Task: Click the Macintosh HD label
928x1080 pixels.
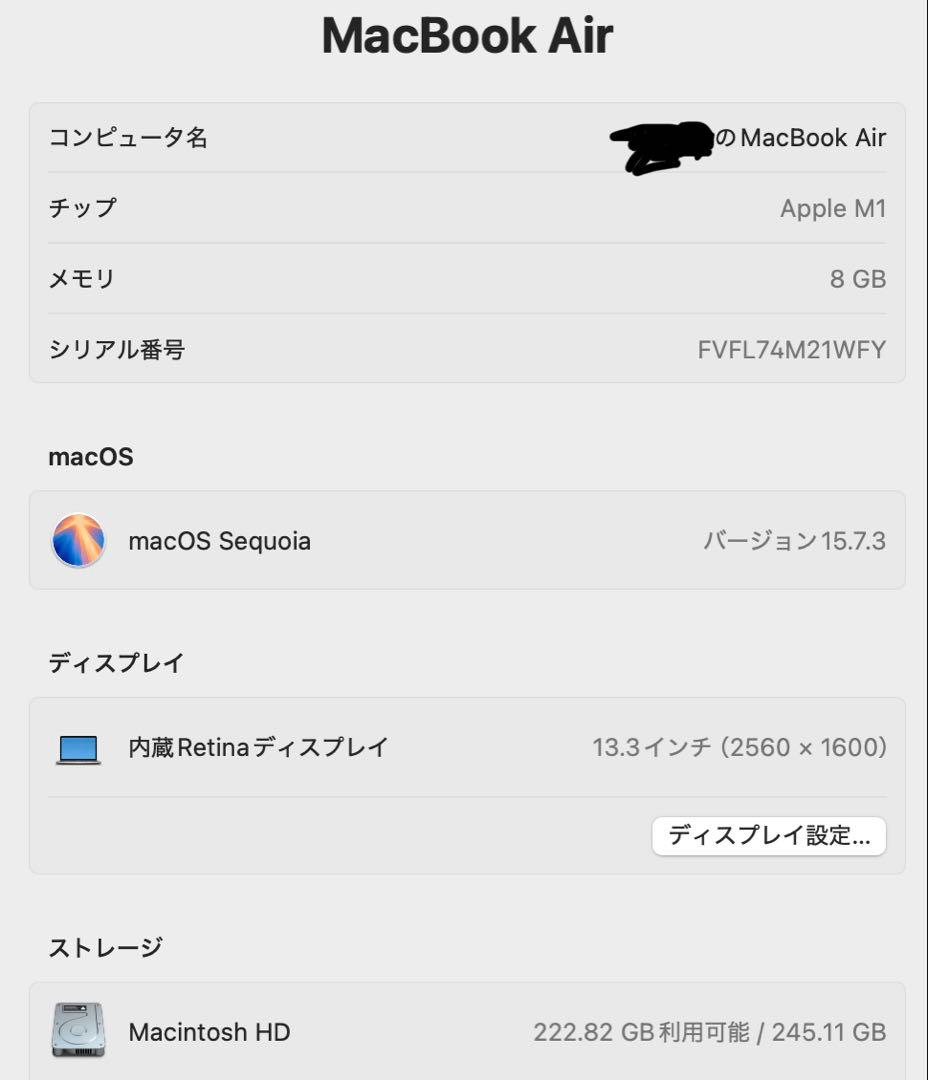Action: (x=208, y=1031)
